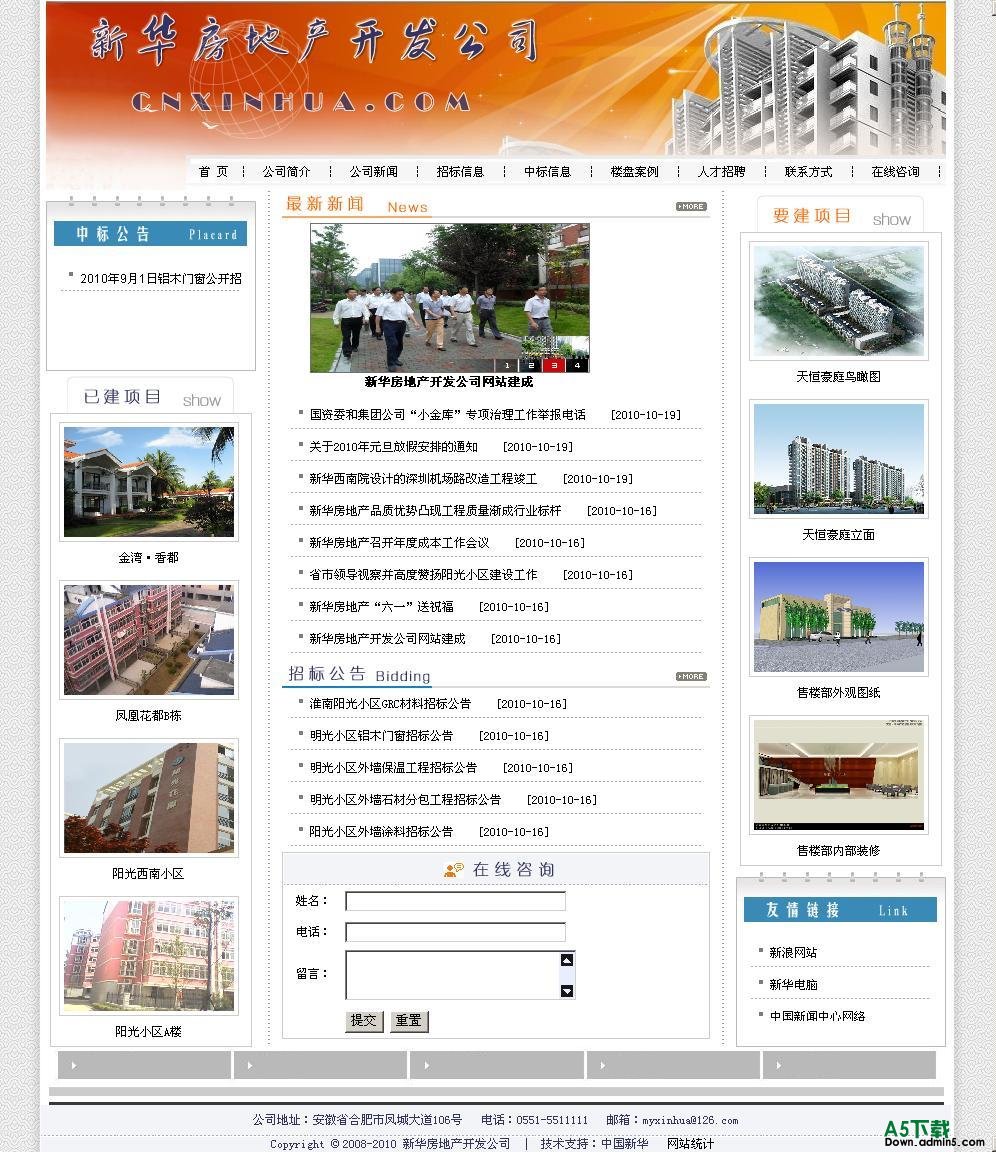996x1152 pixels.
Task: Open the news 新华房地产召开年度成本工作会议
Action: click(x=399, y=543)
